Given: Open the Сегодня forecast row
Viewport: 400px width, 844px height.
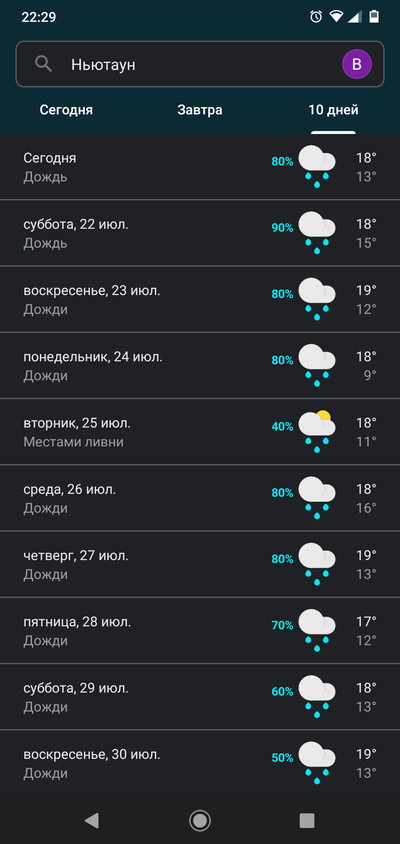Looking at the screenshot, I should pyautogui.click(x=200, y=167).
